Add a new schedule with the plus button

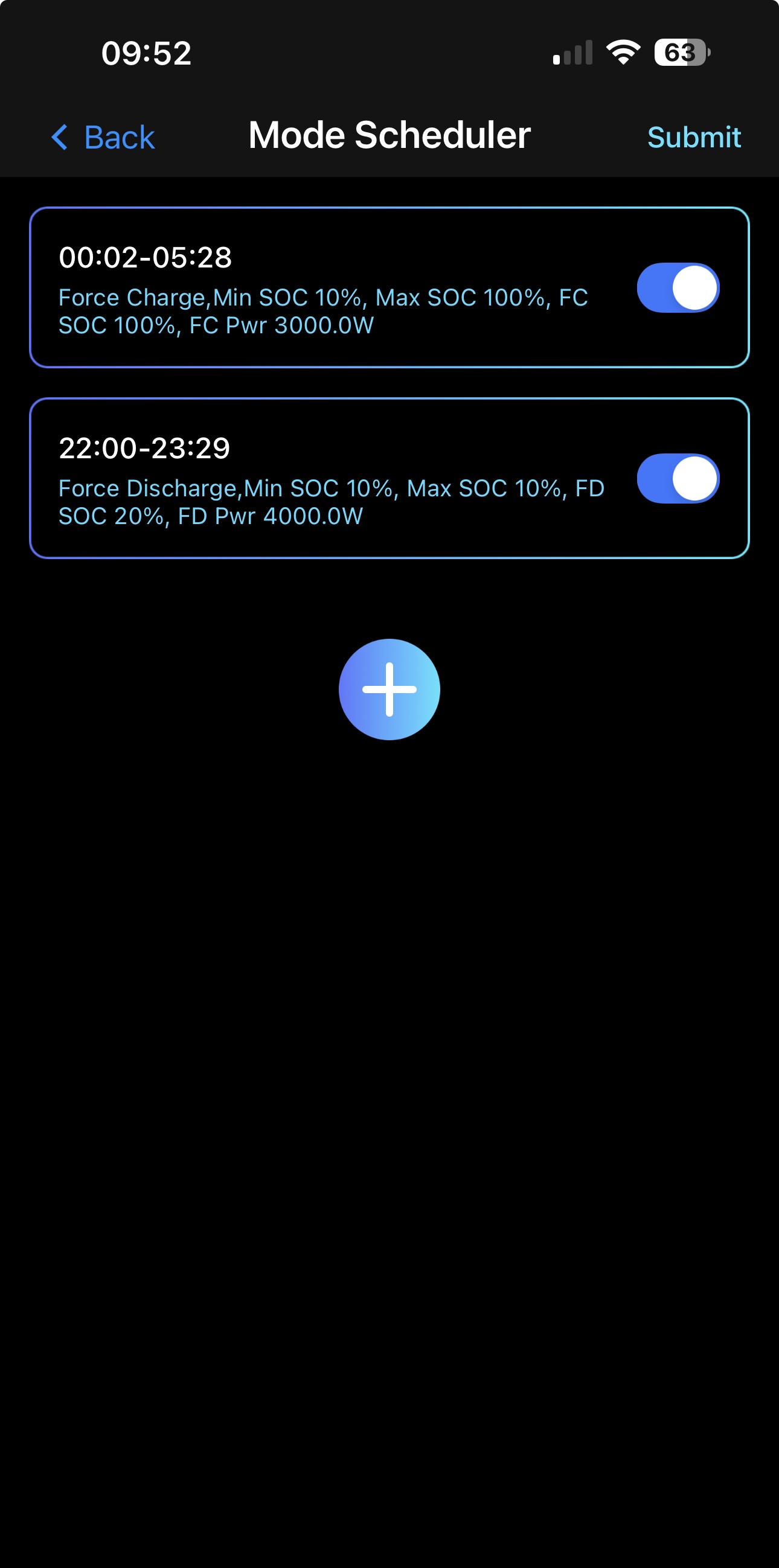point(389,689)
